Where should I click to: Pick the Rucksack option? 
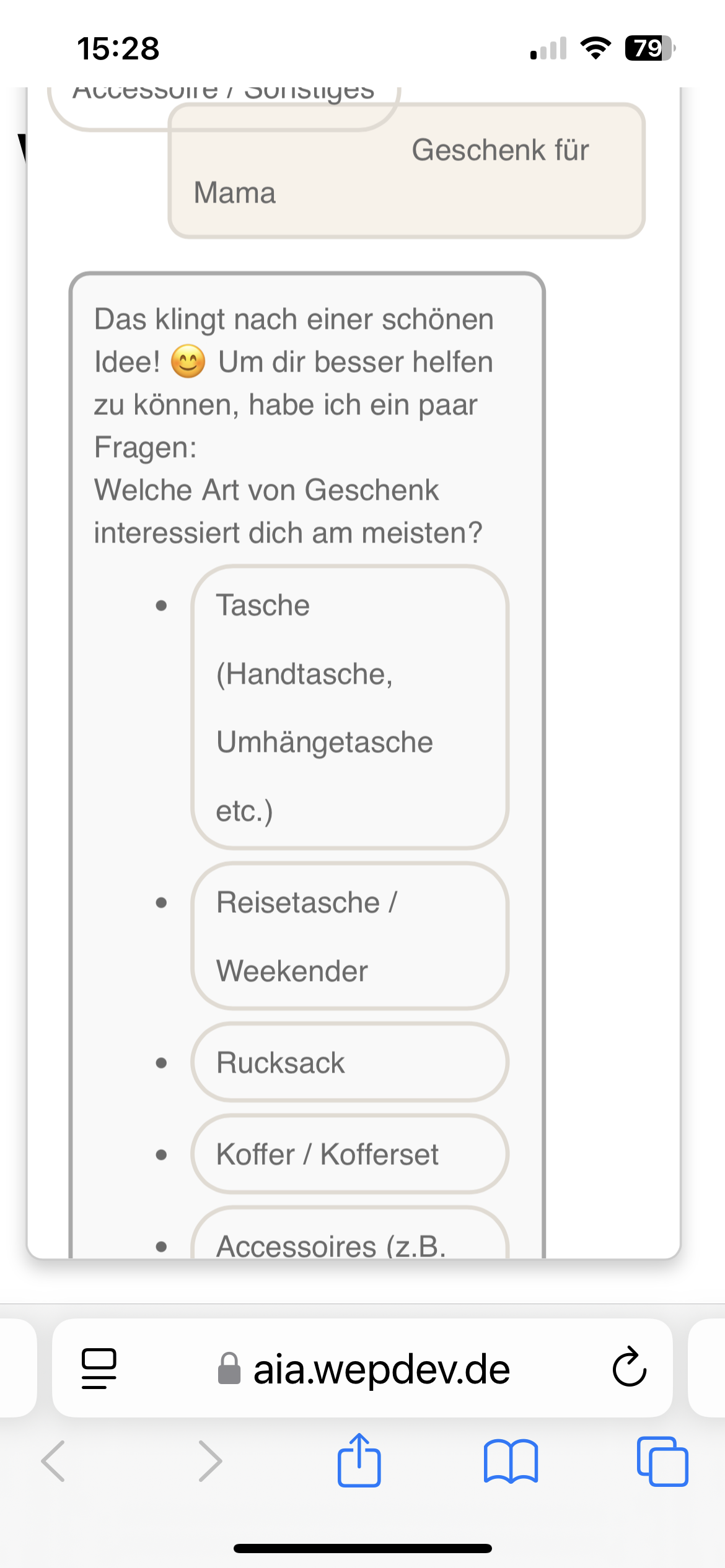coord(349,1063)
